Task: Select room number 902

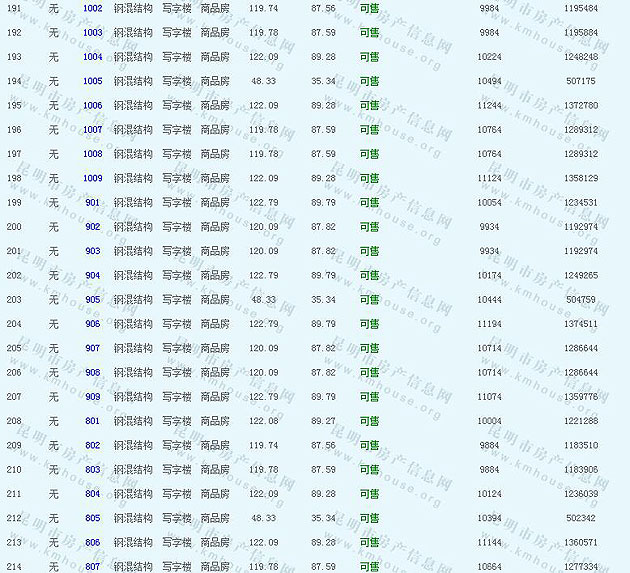Action: (92, 227)
